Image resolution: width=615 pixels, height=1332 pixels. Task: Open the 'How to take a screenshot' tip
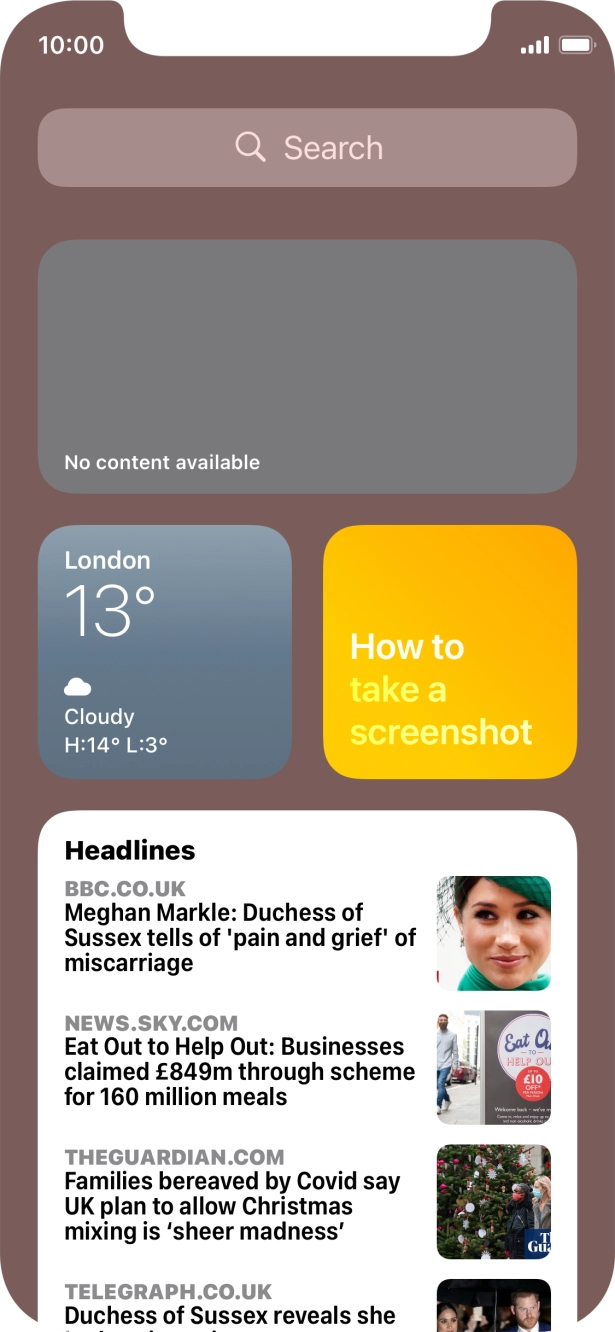449,652
